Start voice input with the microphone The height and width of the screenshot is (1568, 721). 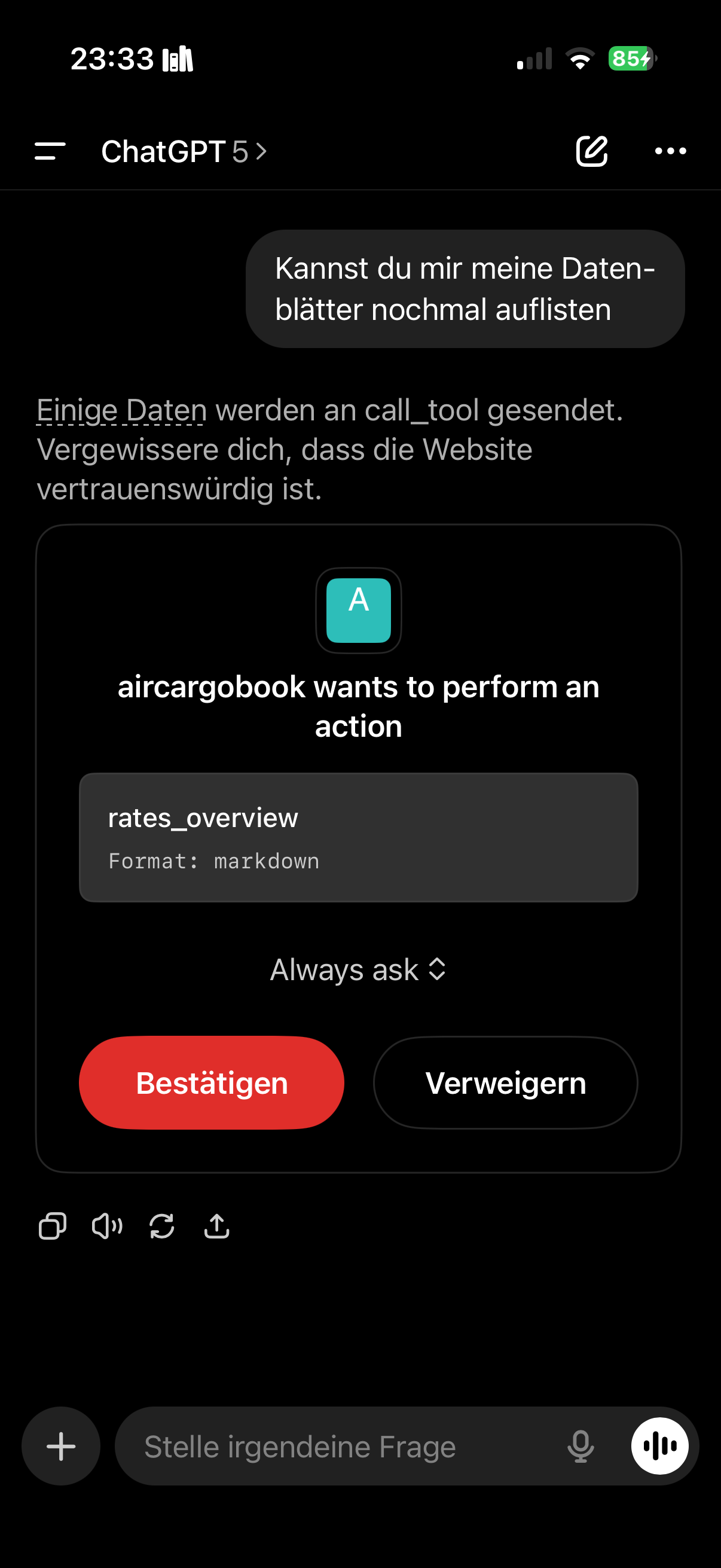[581, 1445]
